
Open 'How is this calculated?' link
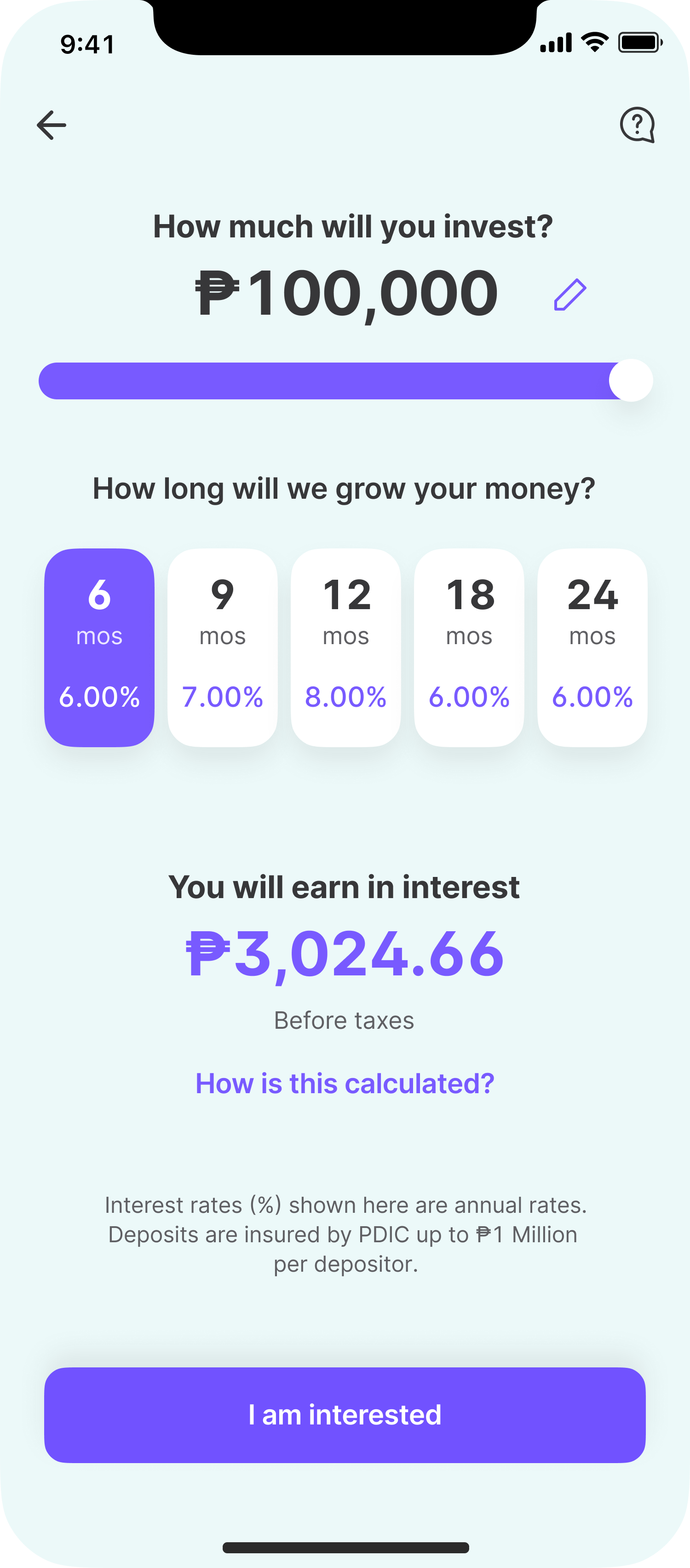pos(345,1084)
